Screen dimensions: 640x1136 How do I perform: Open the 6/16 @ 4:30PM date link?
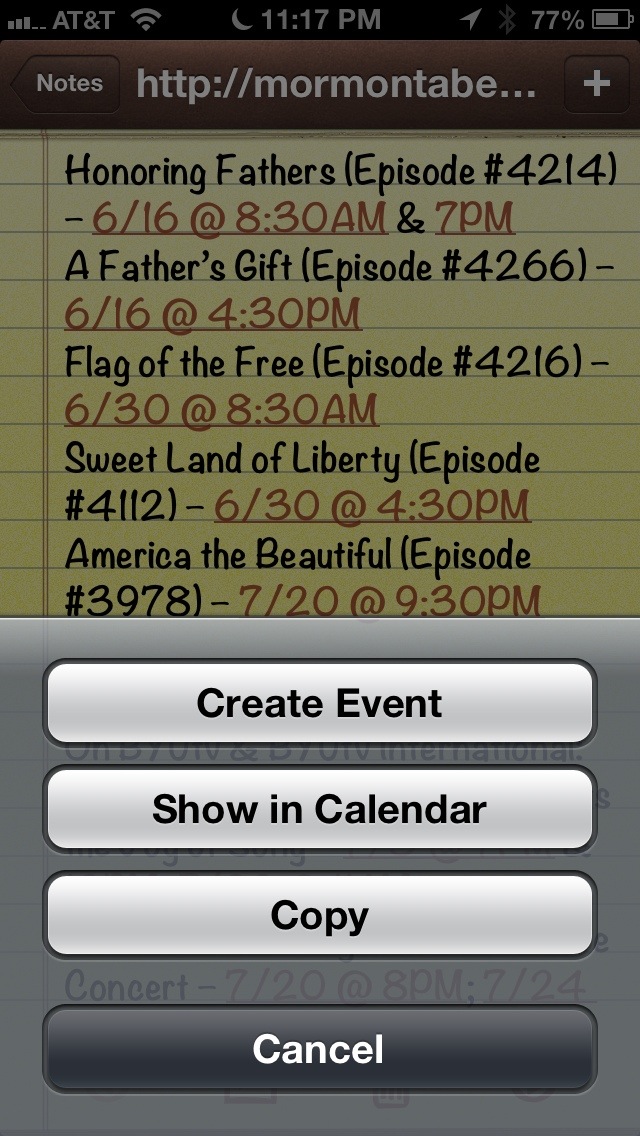tap(213, 314)
